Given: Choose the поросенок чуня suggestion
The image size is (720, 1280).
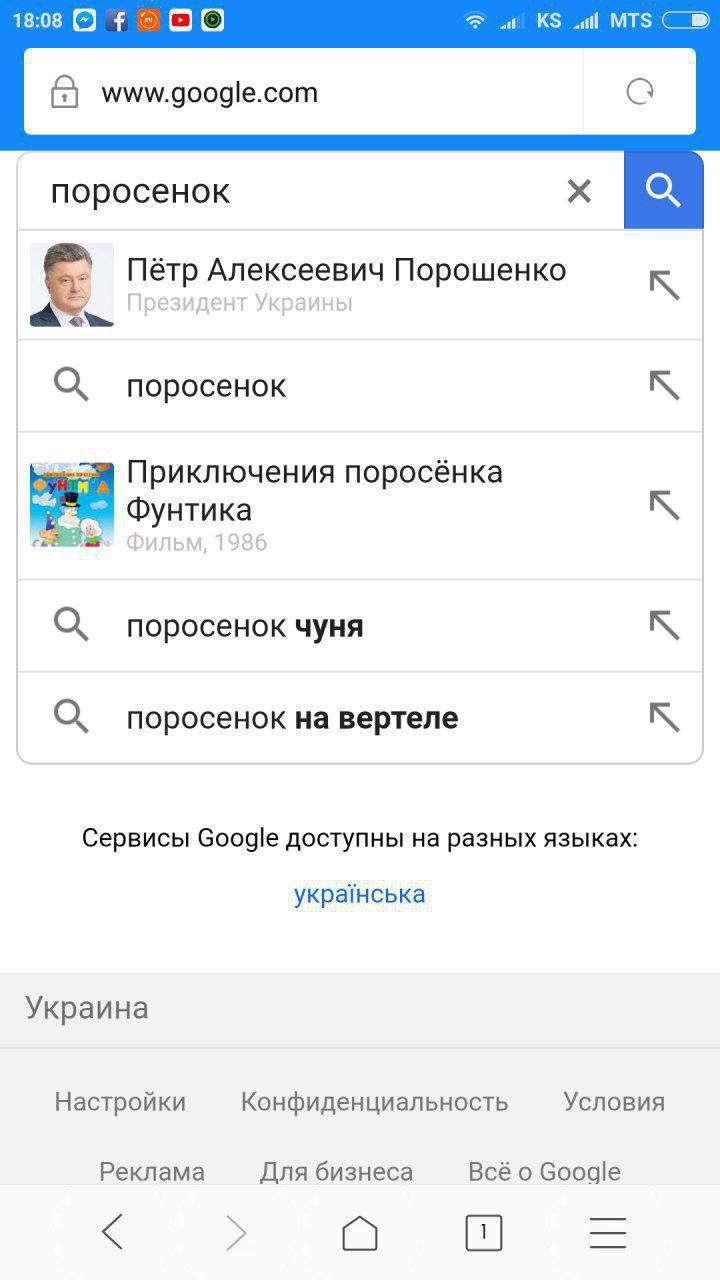Looking at the screenshot, I should coord(300,627).
